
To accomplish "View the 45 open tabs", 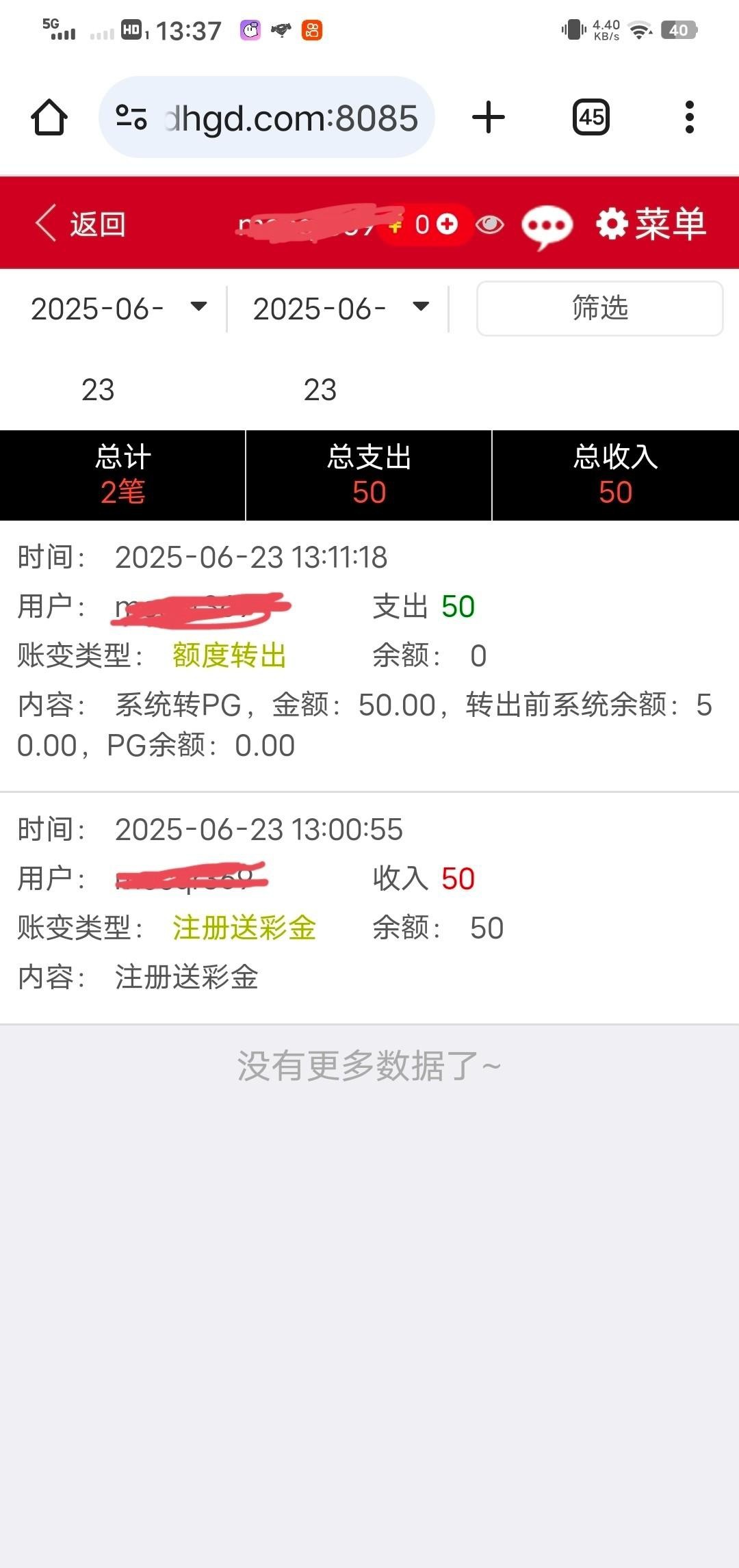I will coord(591,118).
